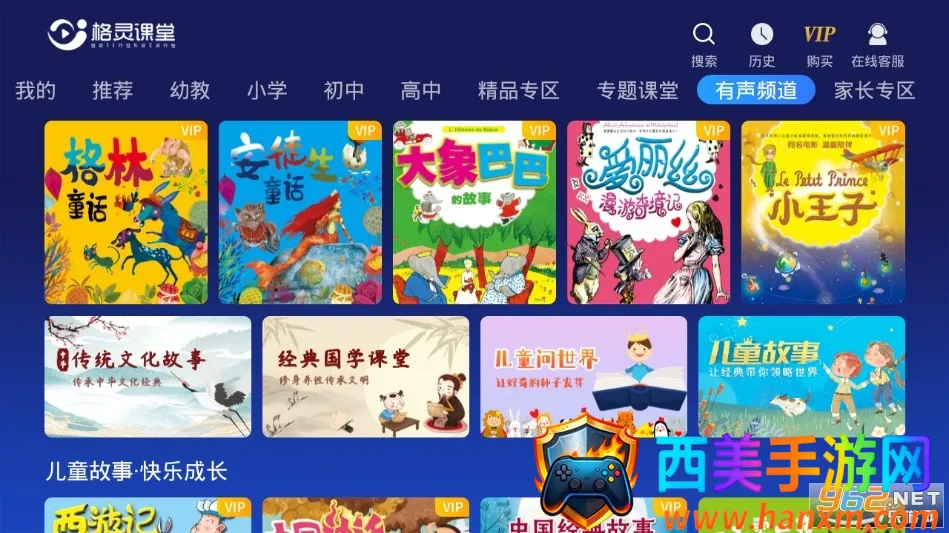
Task: Open the 爱丽丝漫游奇境记 card
Action: [648, 212]
